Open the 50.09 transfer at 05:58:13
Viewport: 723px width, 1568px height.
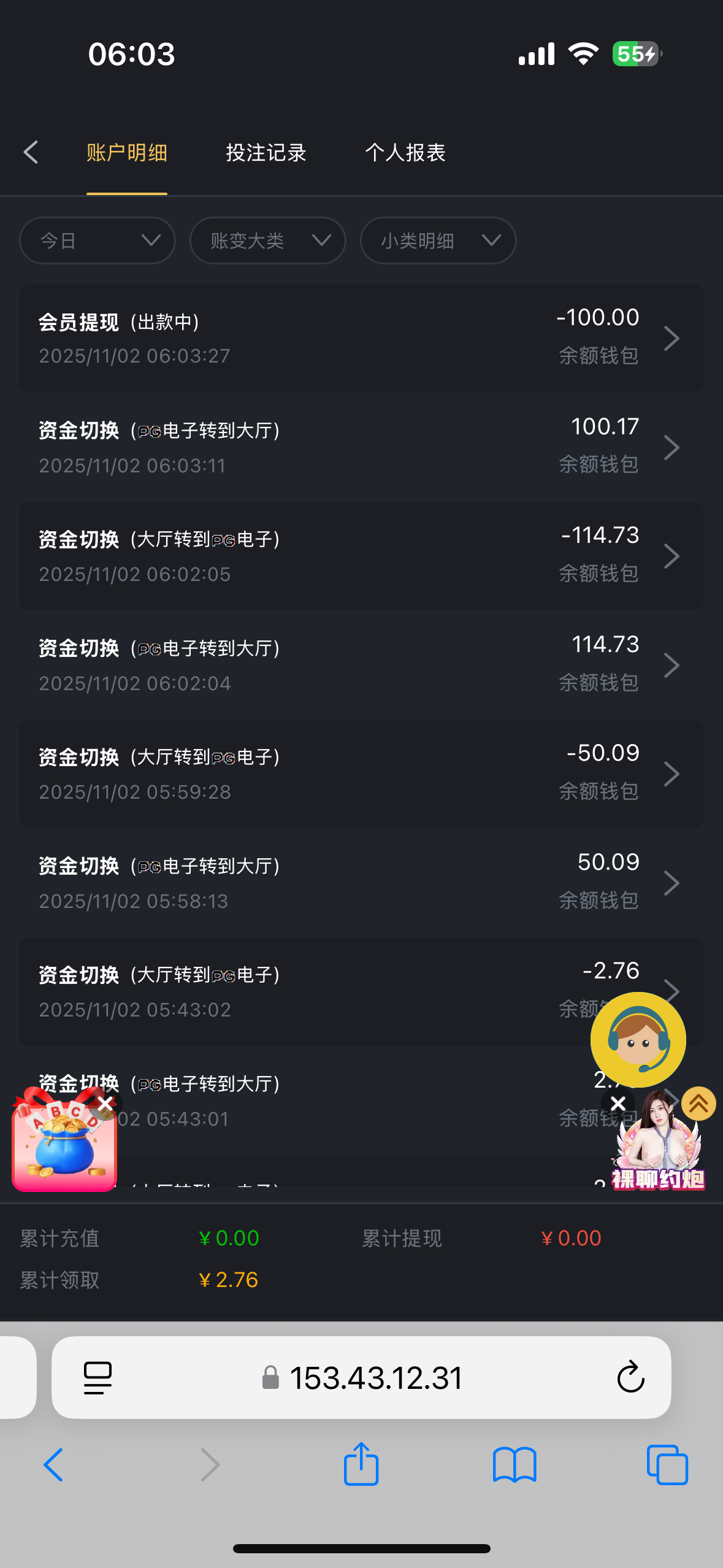(x=361, y=883)
